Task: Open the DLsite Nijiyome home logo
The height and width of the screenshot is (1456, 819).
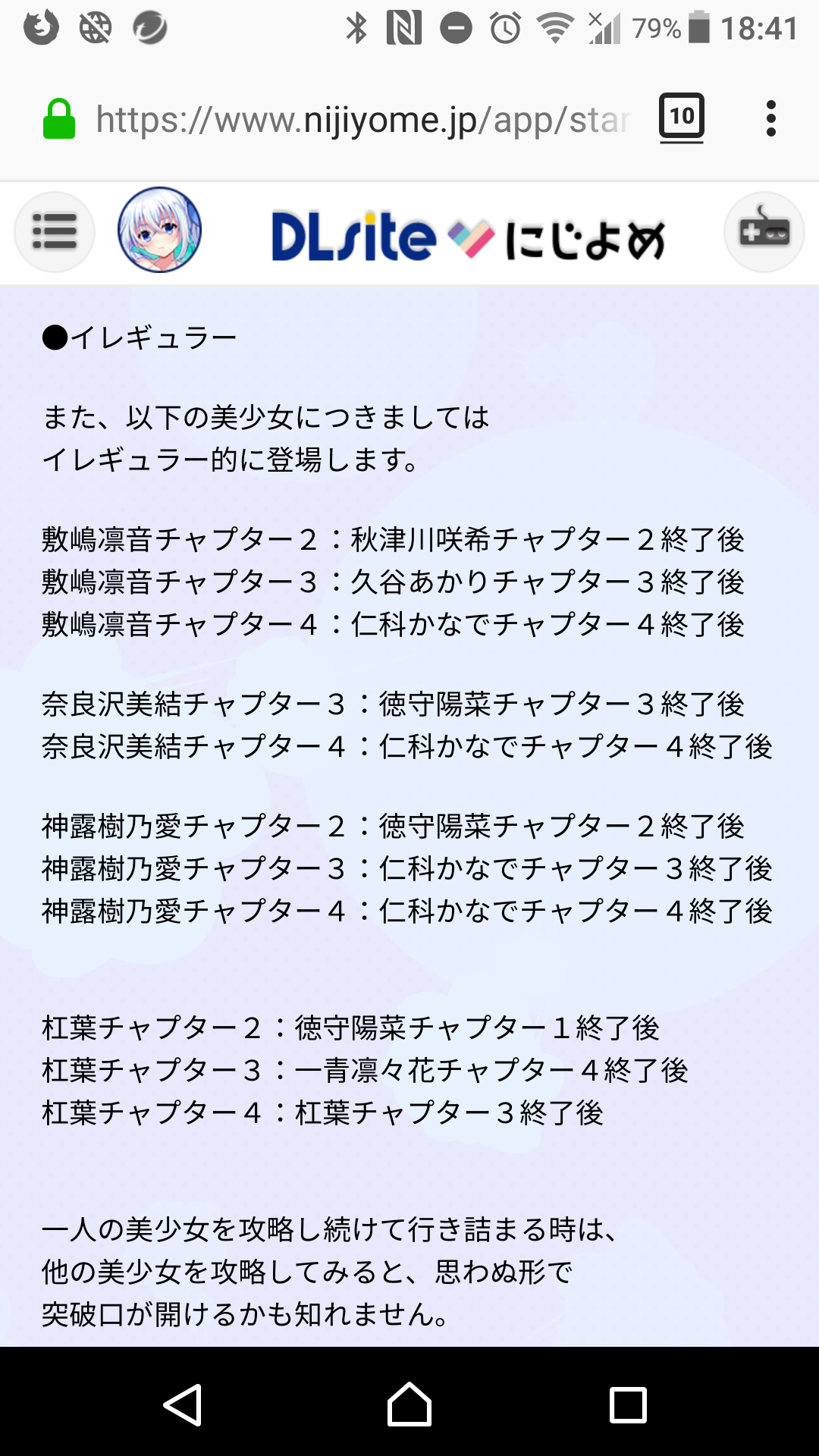Action: (468, 237)
